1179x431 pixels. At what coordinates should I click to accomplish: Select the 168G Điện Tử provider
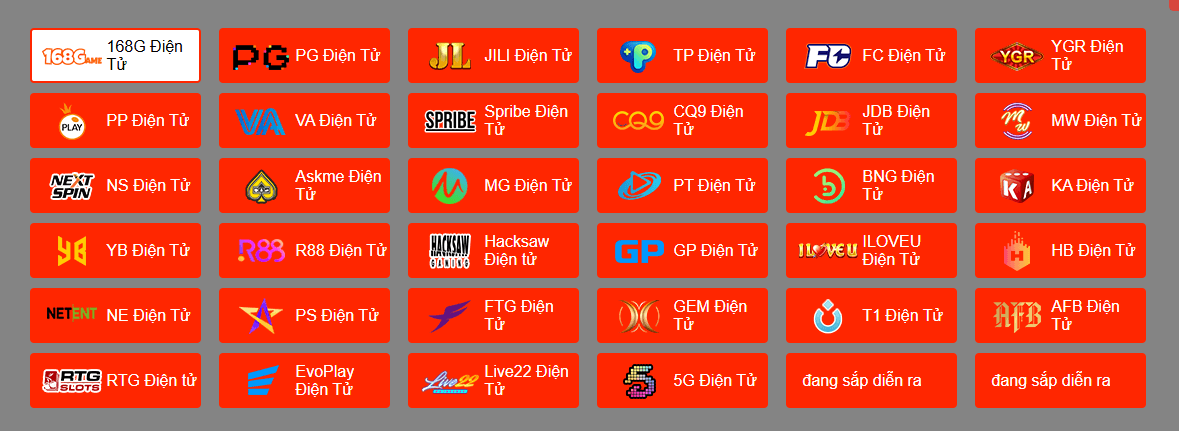point(115,55)
